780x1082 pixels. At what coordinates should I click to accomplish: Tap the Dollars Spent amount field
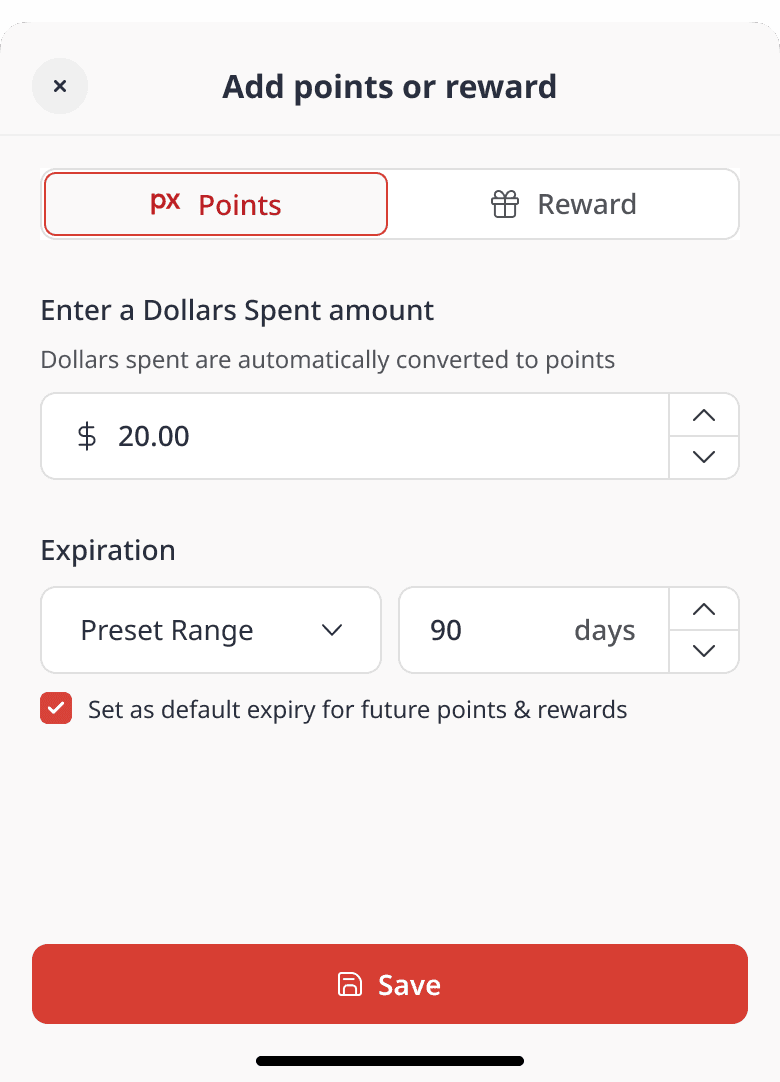tap(355, 436)
